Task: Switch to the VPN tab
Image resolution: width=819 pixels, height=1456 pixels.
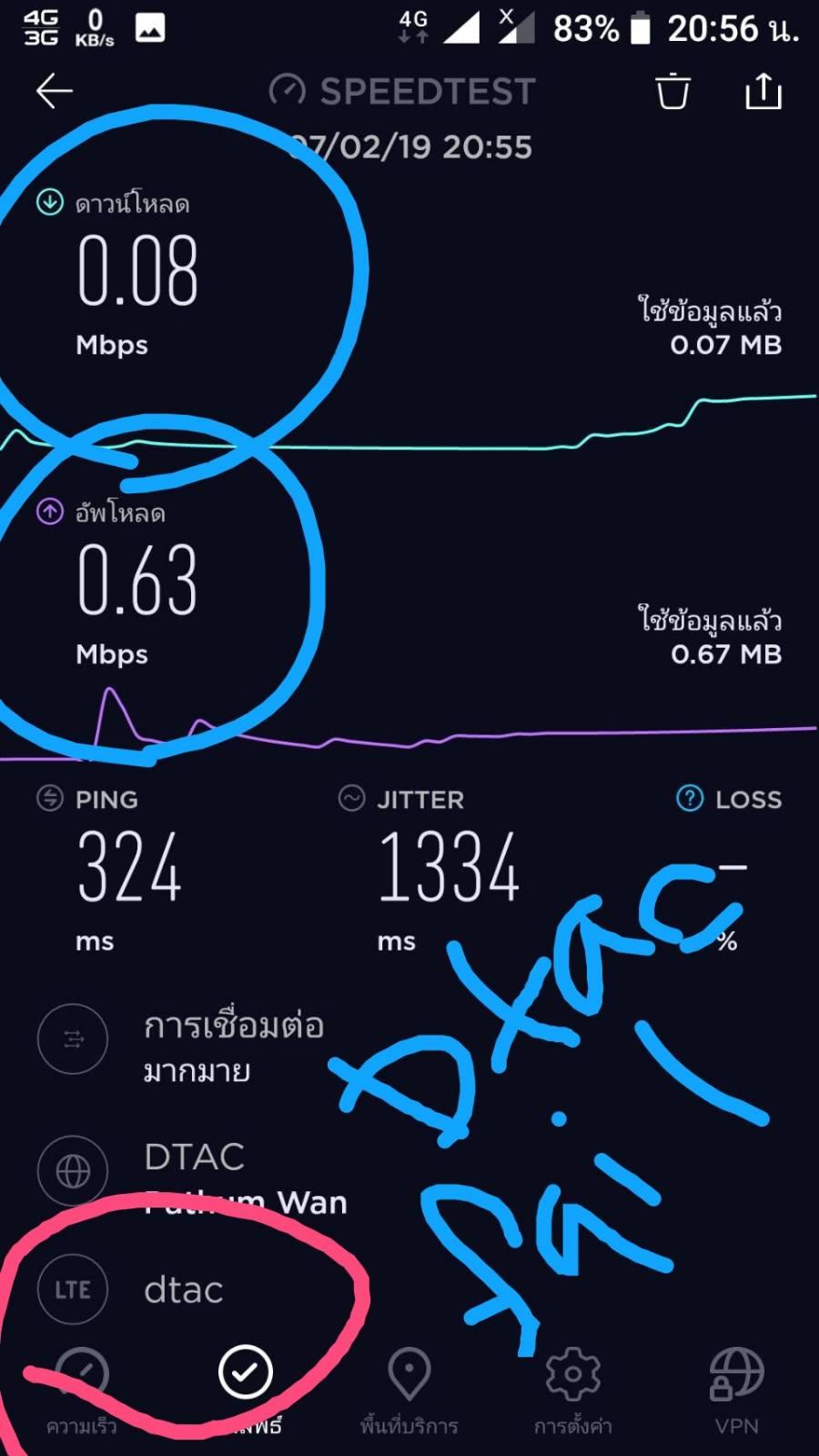Action: point(736,1388)
